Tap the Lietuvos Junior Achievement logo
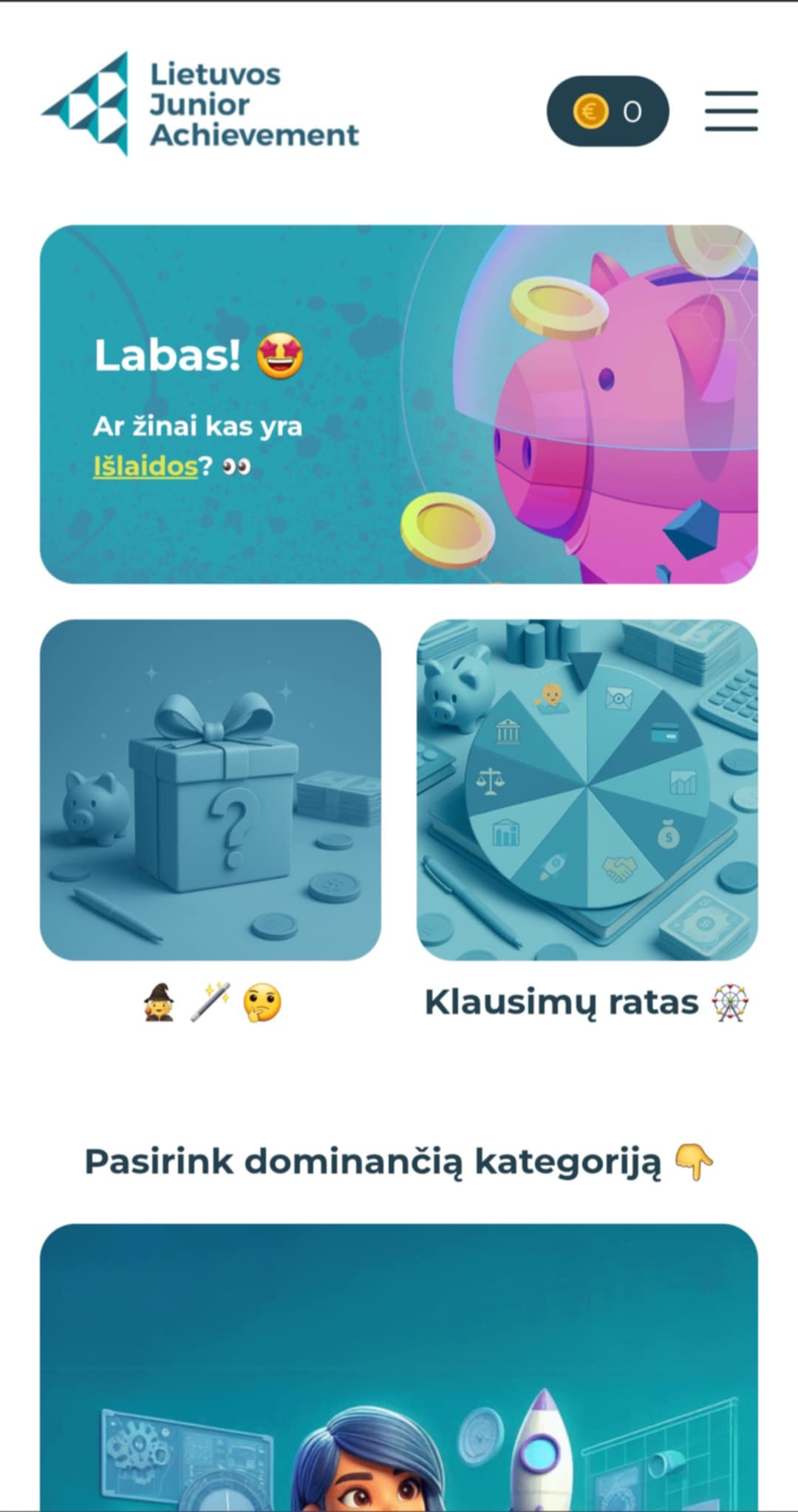Image resolution: width=798 pixels, height=1512 pixels. [199, 104]
